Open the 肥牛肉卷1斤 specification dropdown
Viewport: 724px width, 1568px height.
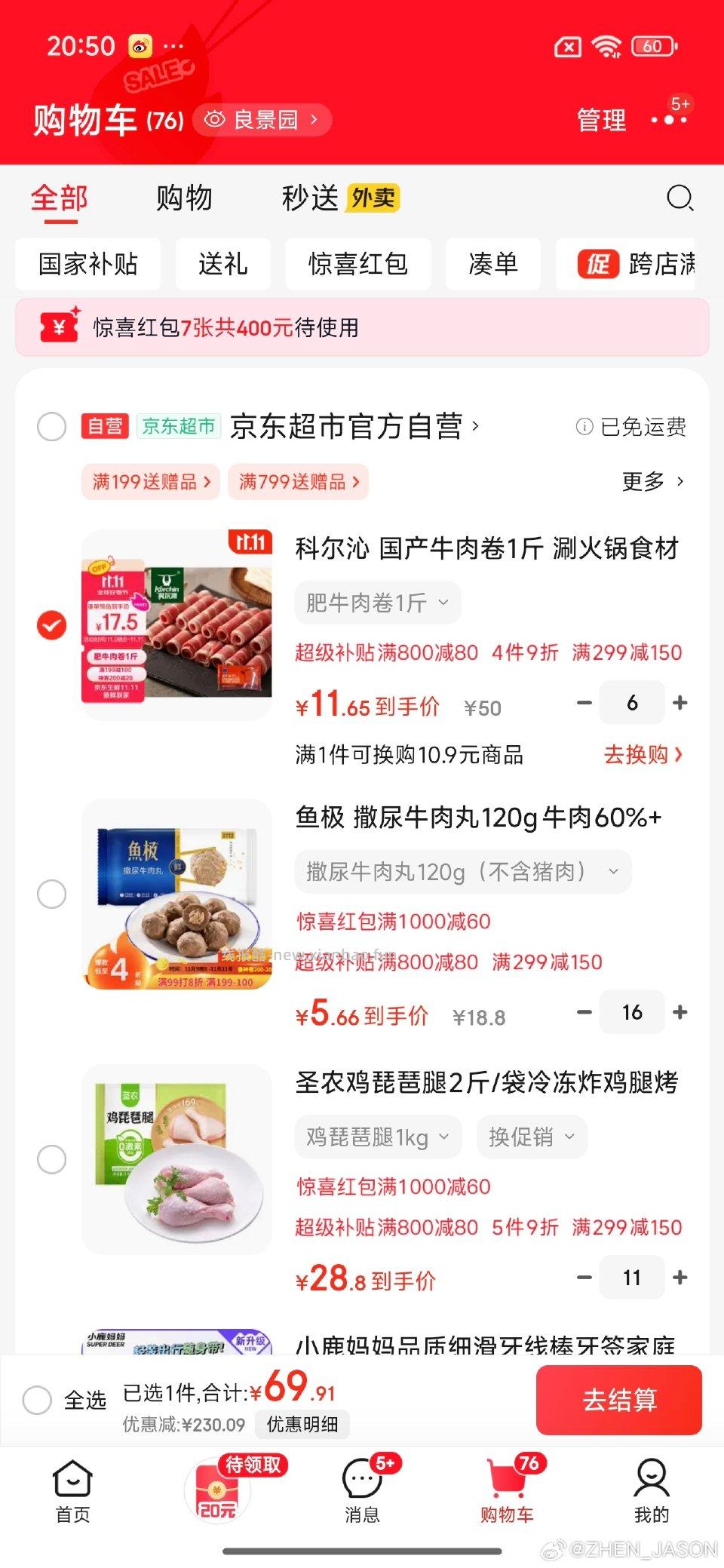click(377, 602)
